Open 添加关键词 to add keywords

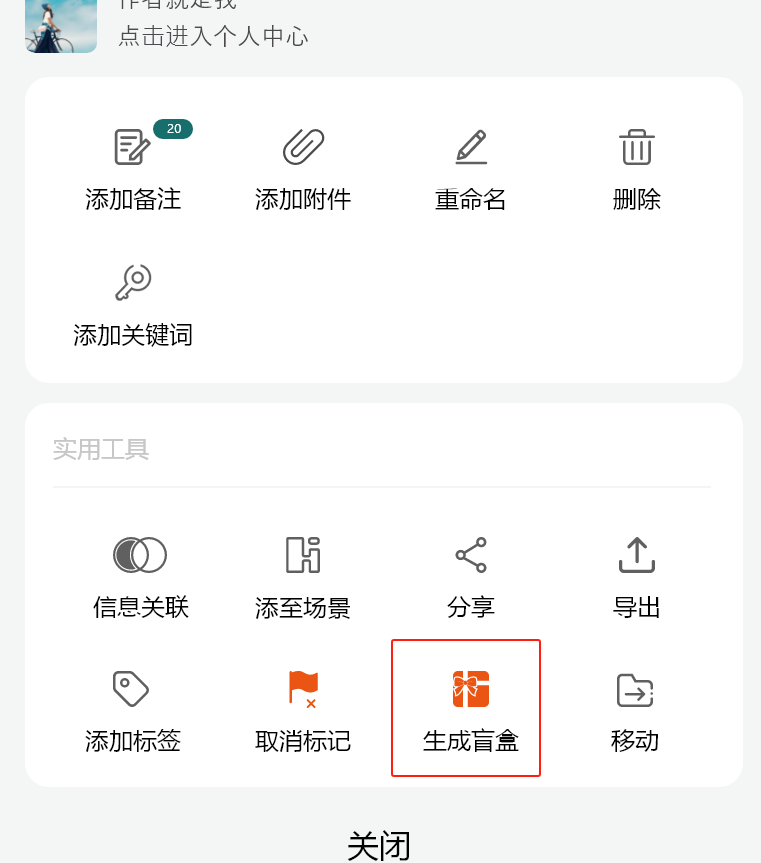click(x=133, y=303)
